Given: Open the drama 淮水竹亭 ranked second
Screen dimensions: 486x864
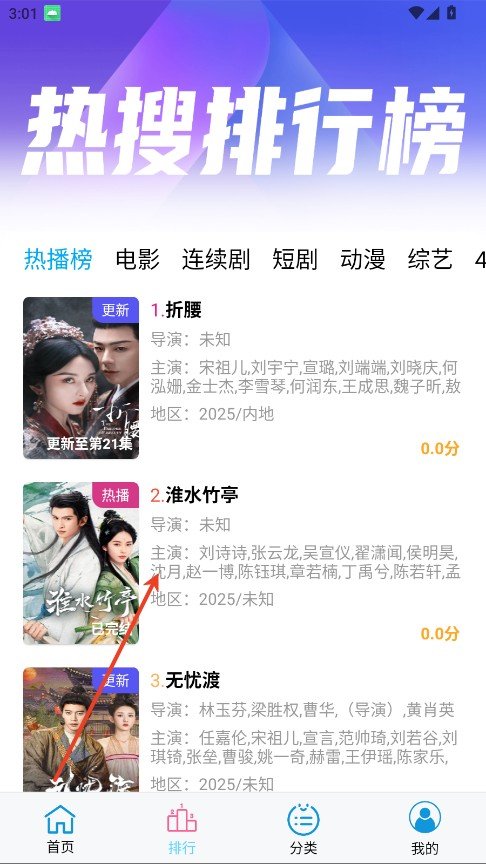Looking at the screenshot, I should pos(243,563).
